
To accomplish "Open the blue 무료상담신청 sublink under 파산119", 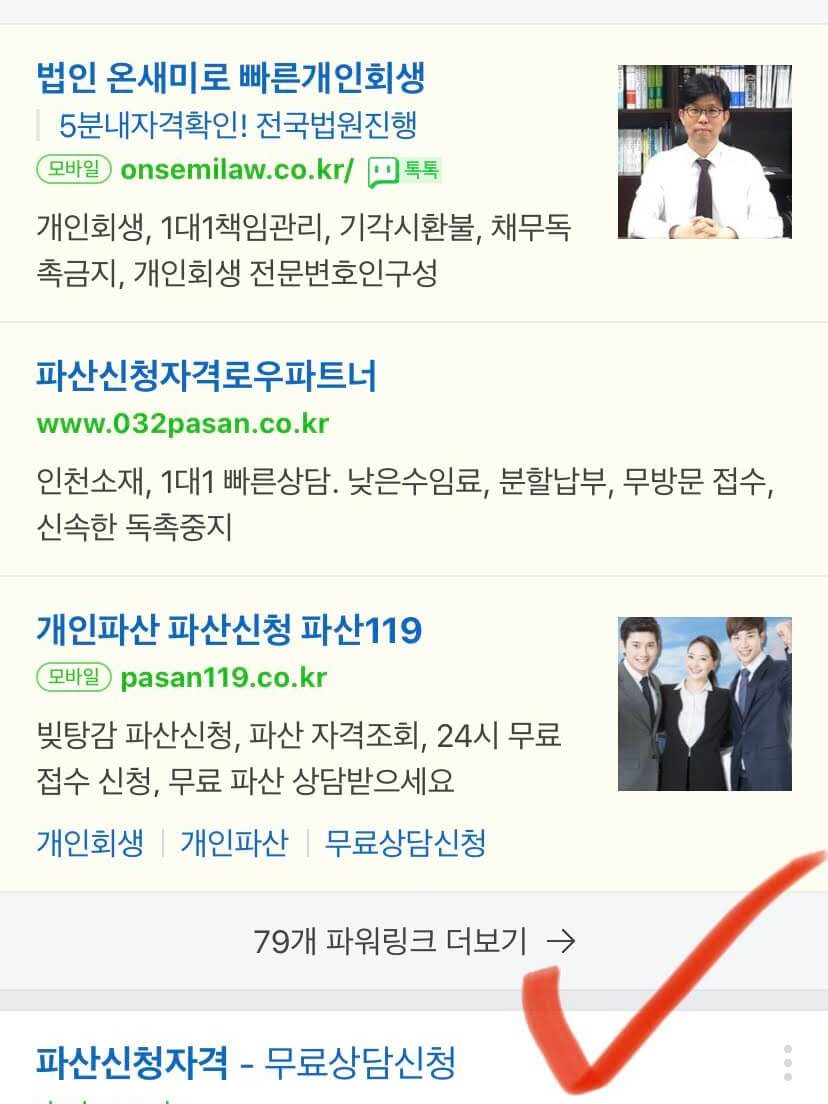I will (x=405, y=842).
